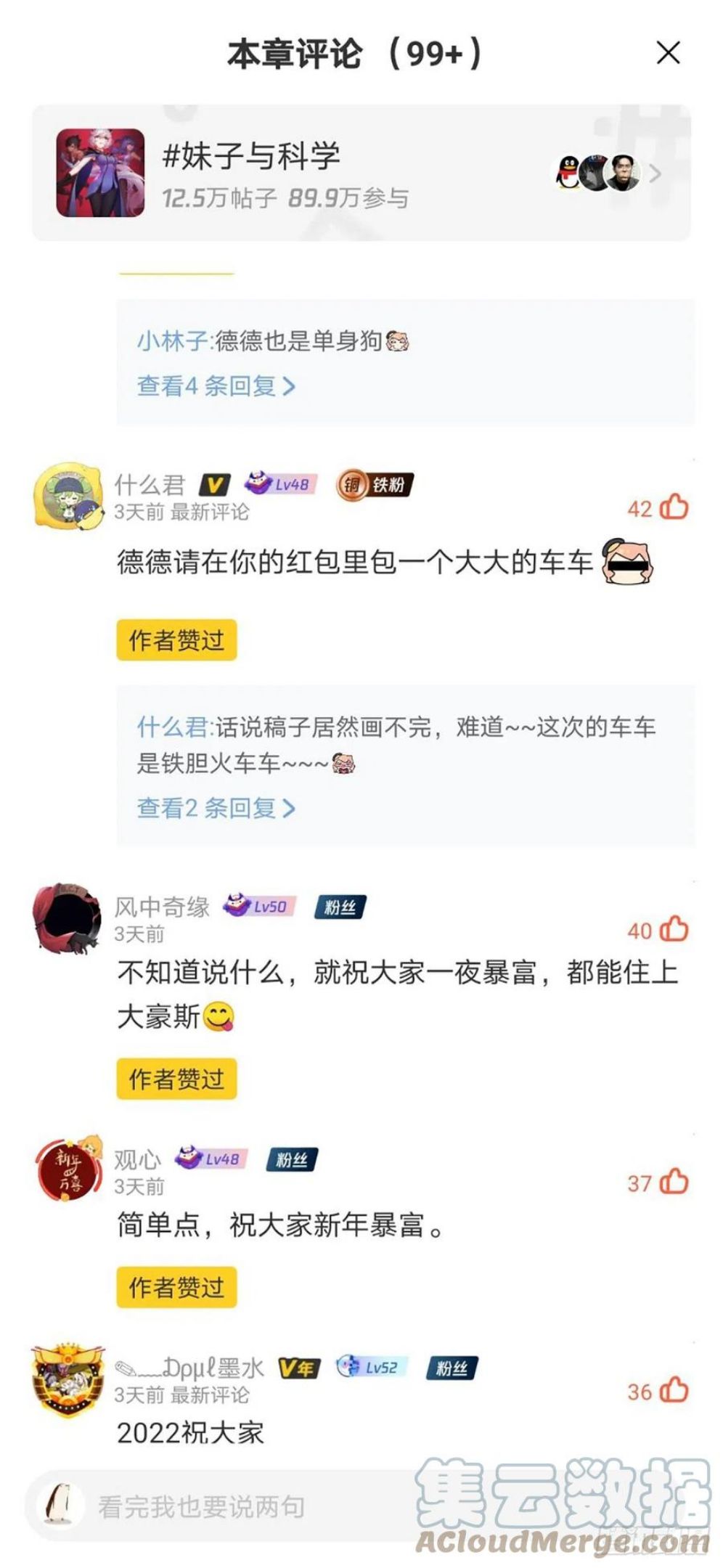Viewport: 723px width, 1568px height.
Task: Close the chapter comments panel
Action: point(667,53)
